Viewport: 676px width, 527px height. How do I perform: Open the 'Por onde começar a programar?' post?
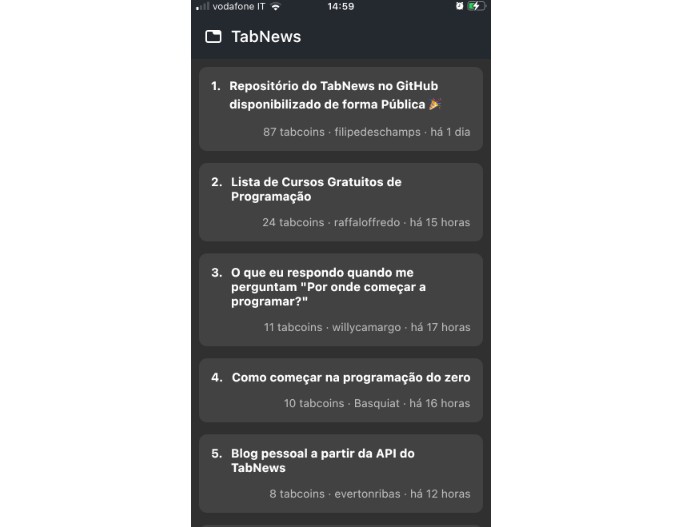click(x=328, y=287)
